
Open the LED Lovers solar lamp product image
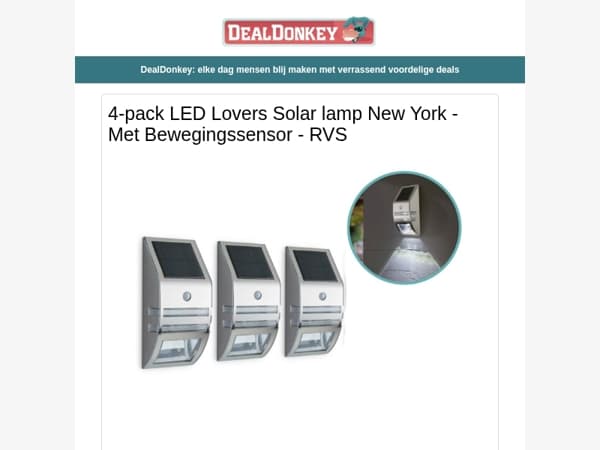[300, 270]
